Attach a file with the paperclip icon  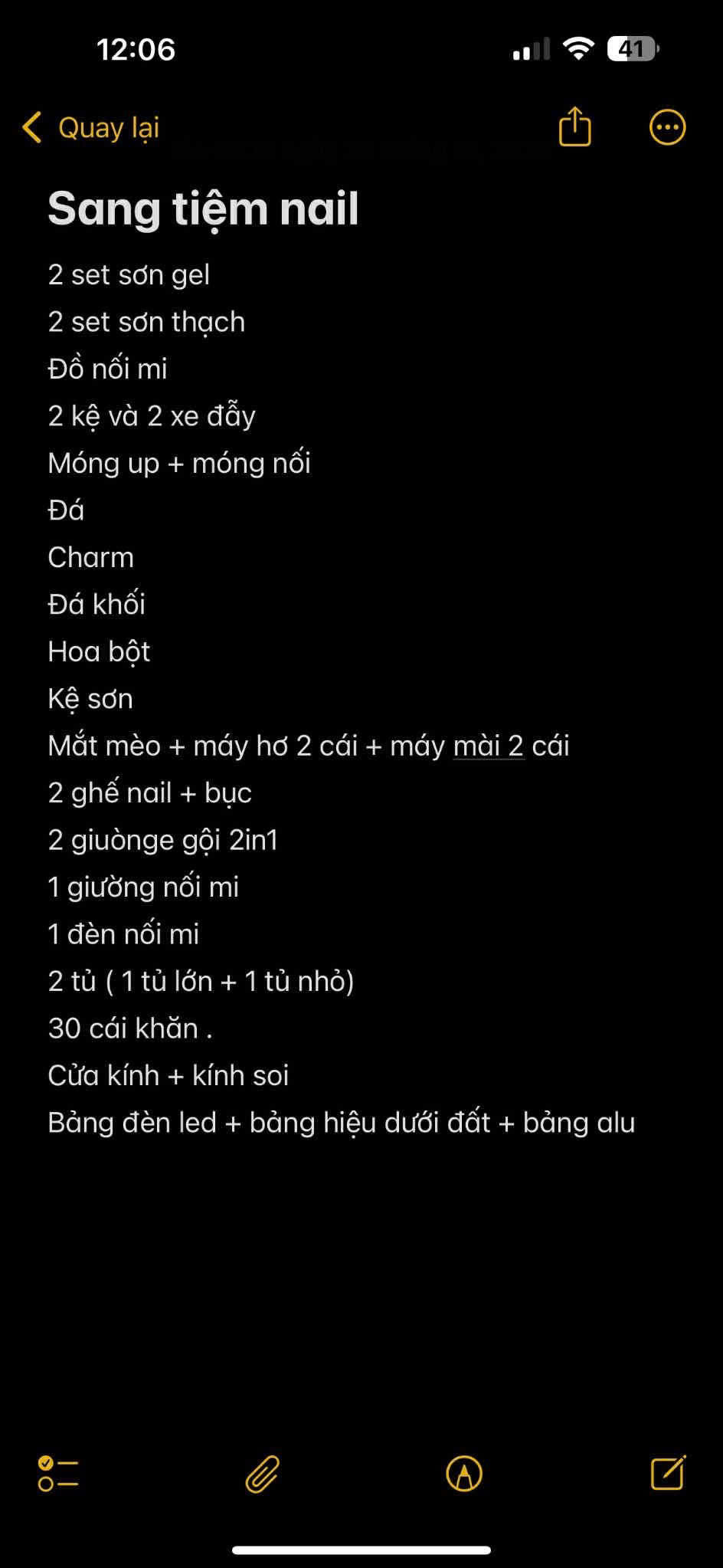(262, 1473)
